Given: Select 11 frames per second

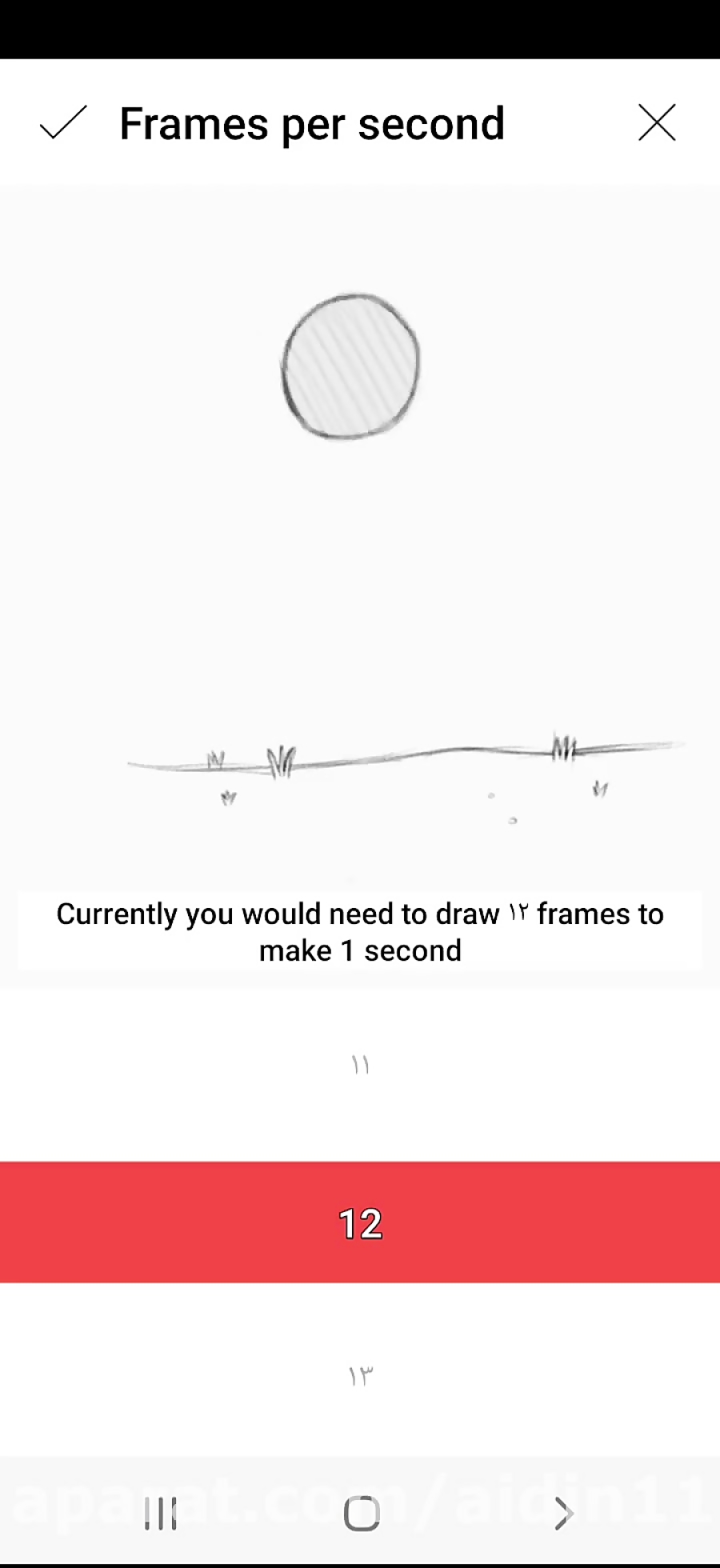Looking at the screenshot, I should coord(360,1065).
